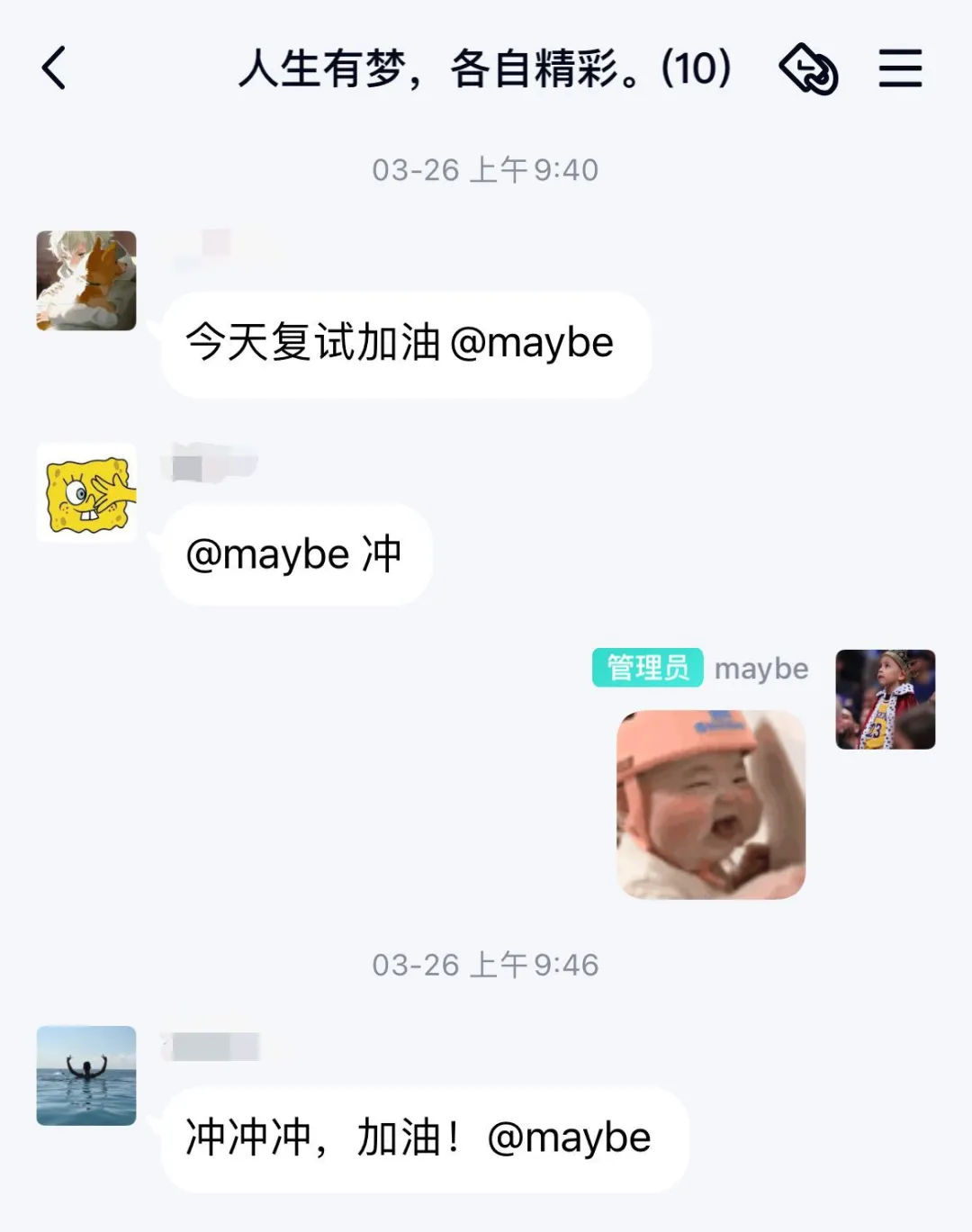Go back using the top-left arrow
Image resolution: width=972 pixels, height=1232 pixels.
tap(54, 68)
